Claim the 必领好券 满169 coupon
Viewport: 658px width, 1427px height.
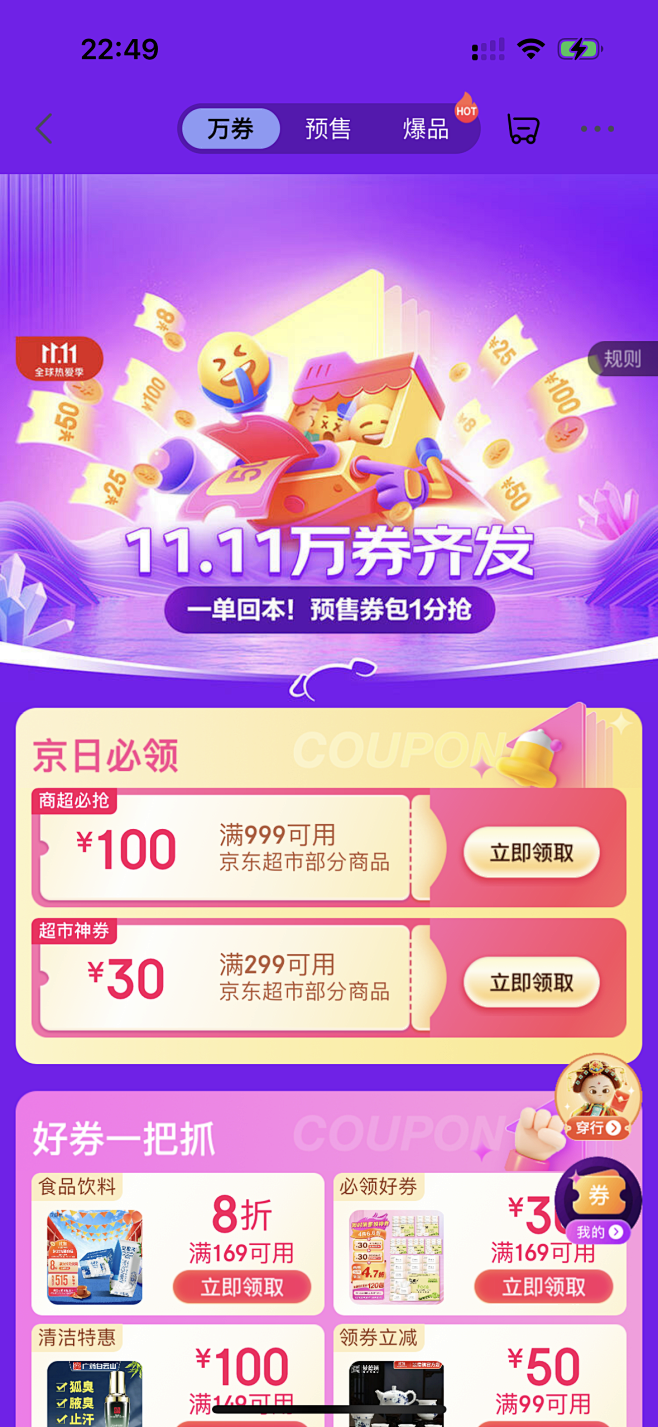(543, 1287)
